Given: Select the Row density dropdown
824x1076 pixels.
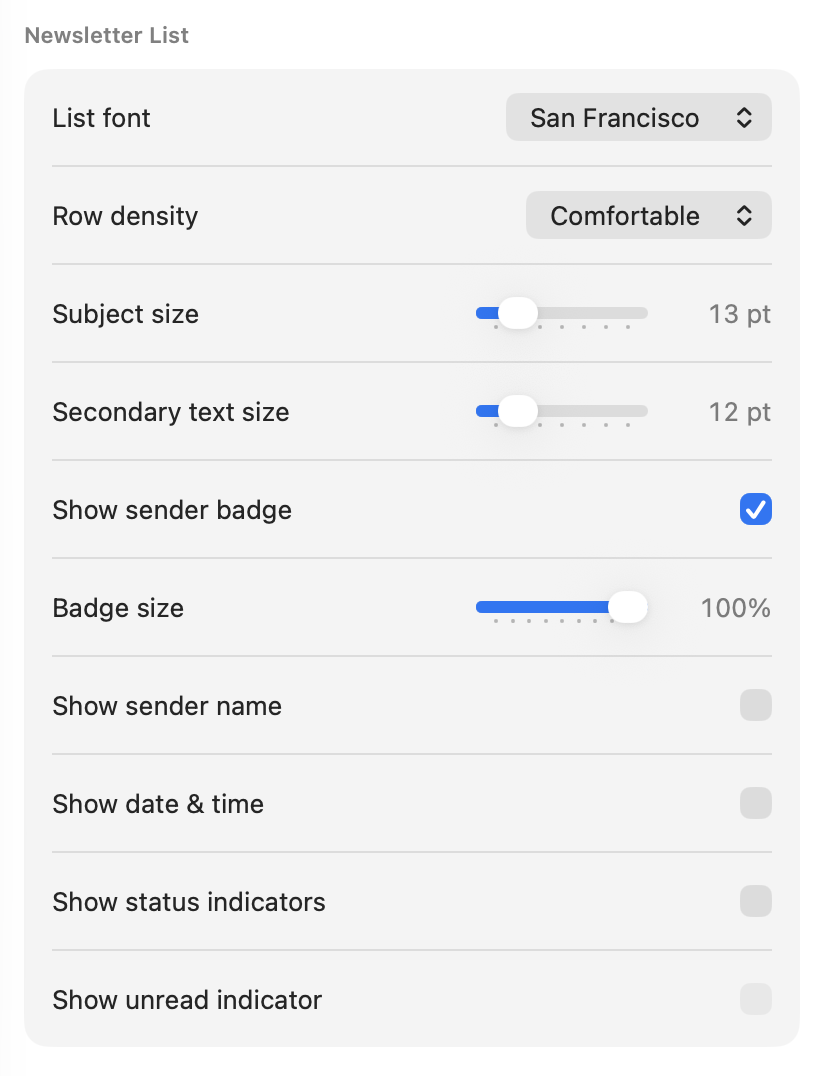Looking at the screenshot, I should (648, 215).
